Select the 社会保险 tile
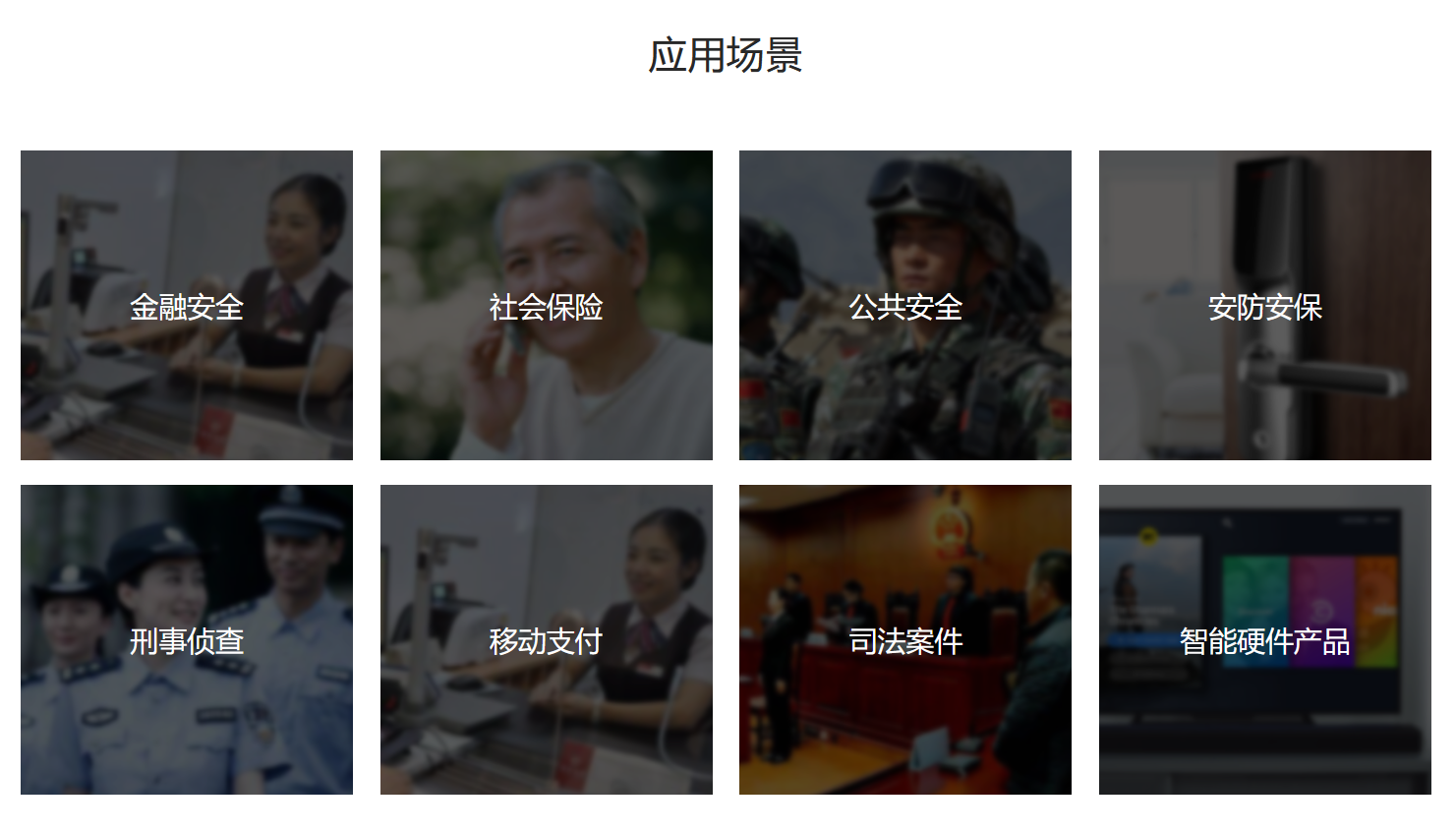Screen dimensions: 1456x833 click(546, 306)
